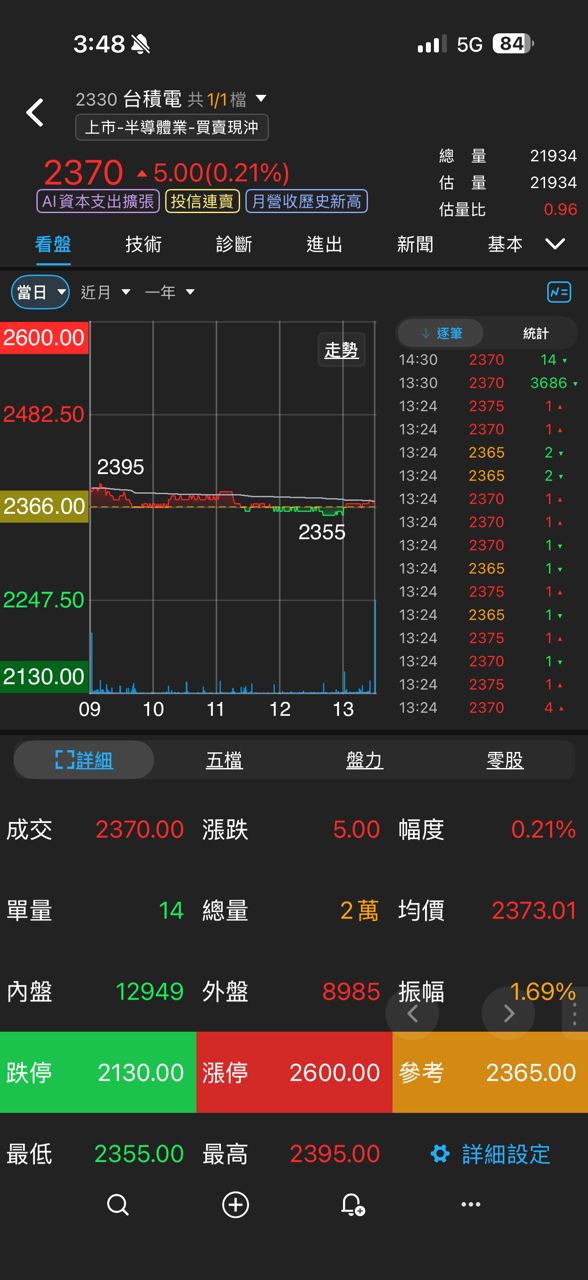The height and width of the screenshot is (1280, 588).
Task: Open the 新聞 tab
Action: (415, 244)
